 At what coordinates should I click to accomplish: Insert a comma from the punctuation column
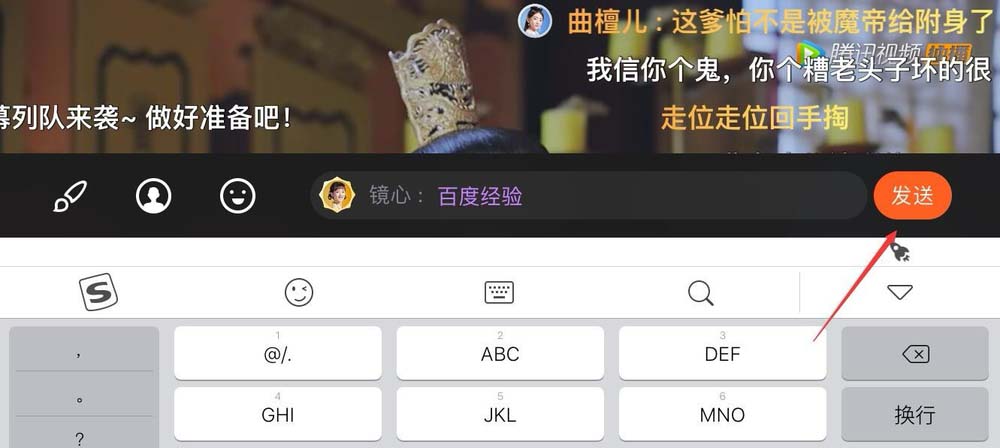tap(80, 352)
